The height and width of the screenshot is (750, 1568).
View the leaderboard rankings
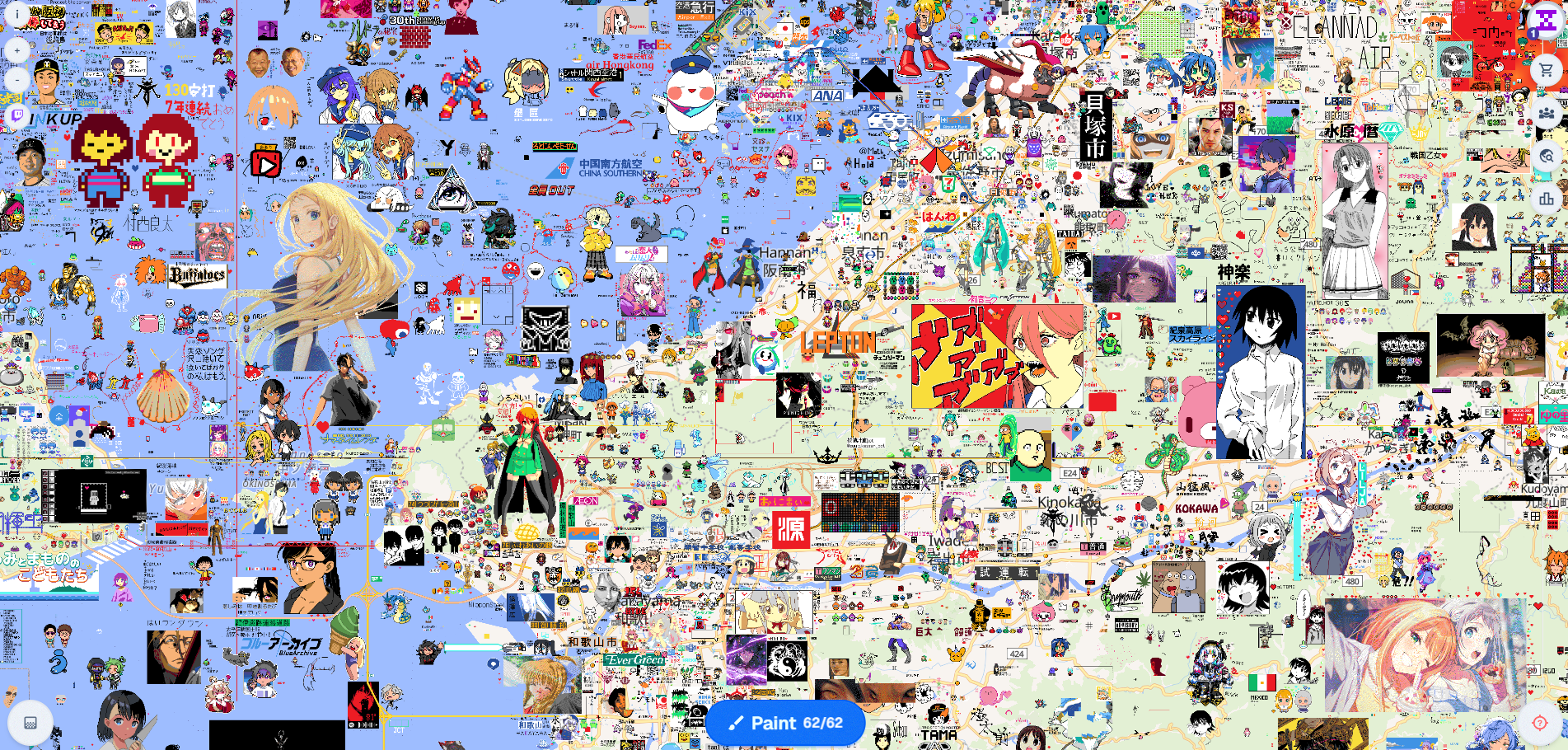(1547, 198)
